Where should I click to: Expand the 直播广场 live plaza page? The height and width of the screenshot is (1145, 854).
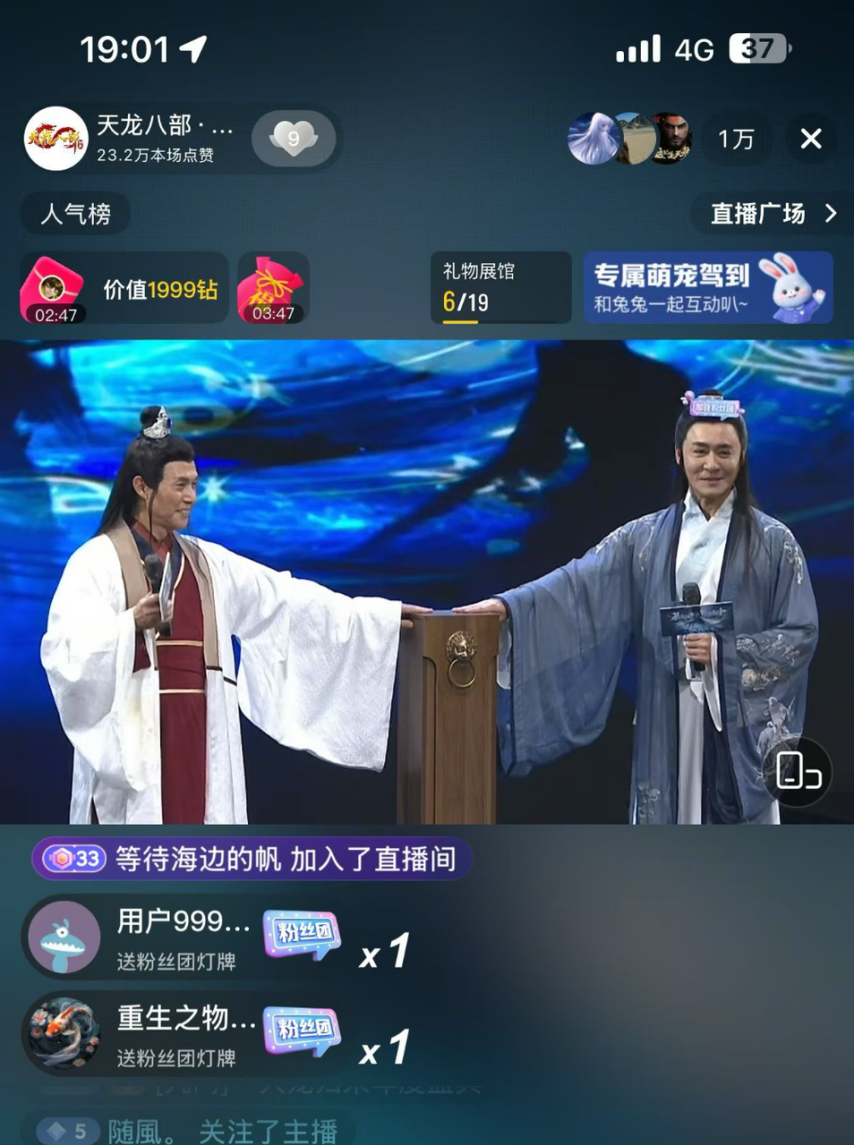pos(769,212)
